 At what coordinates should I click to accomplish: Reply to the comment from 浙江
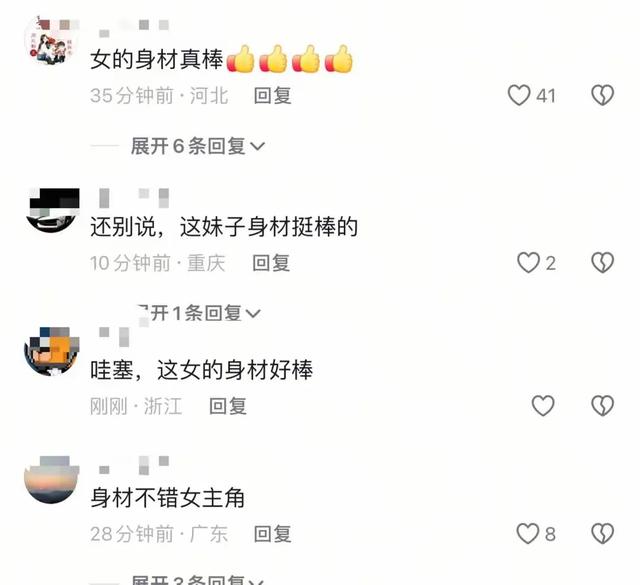click(228, 406)
